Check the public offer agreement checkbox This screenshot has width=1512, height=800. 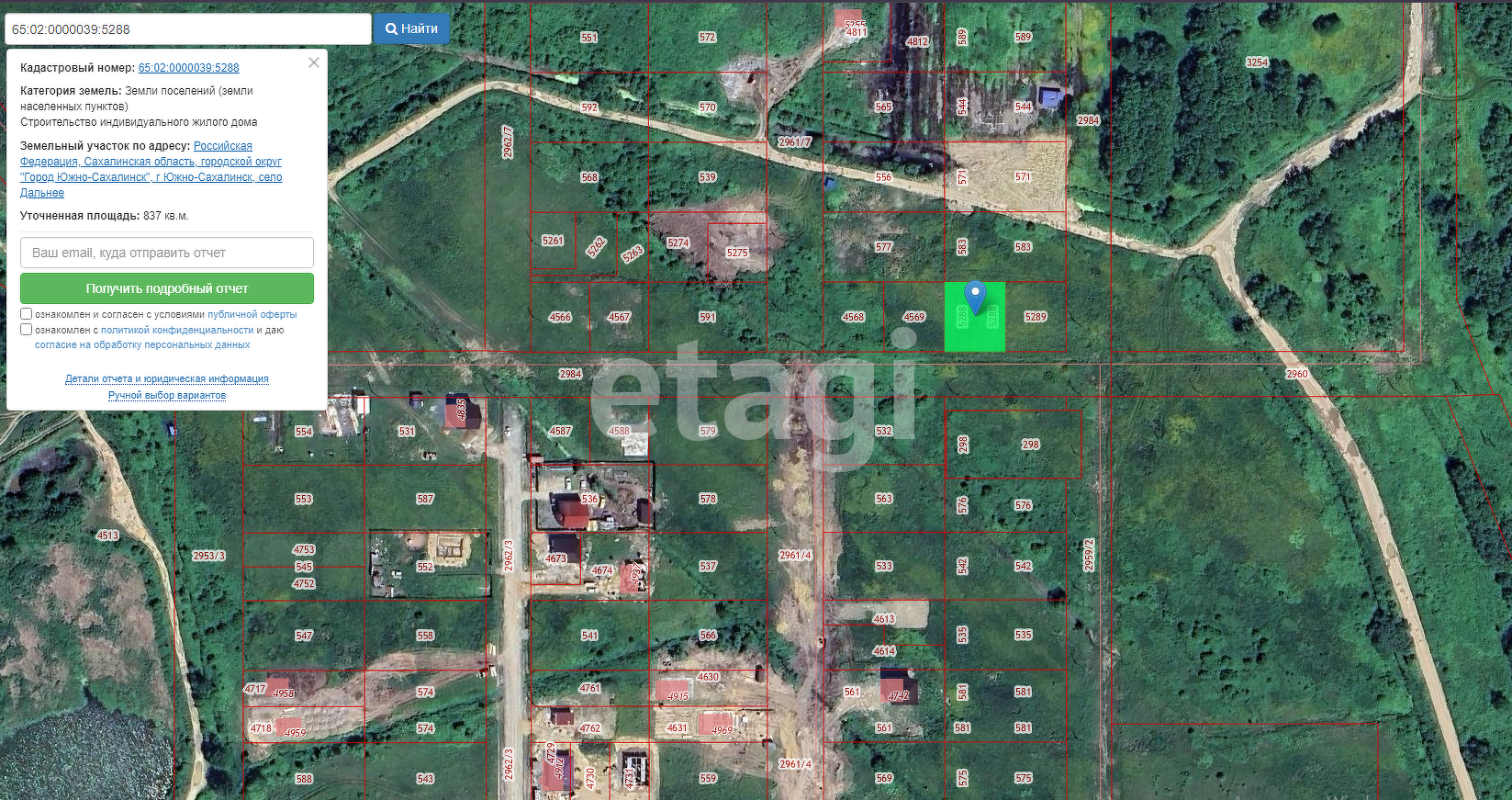point(27,314)
